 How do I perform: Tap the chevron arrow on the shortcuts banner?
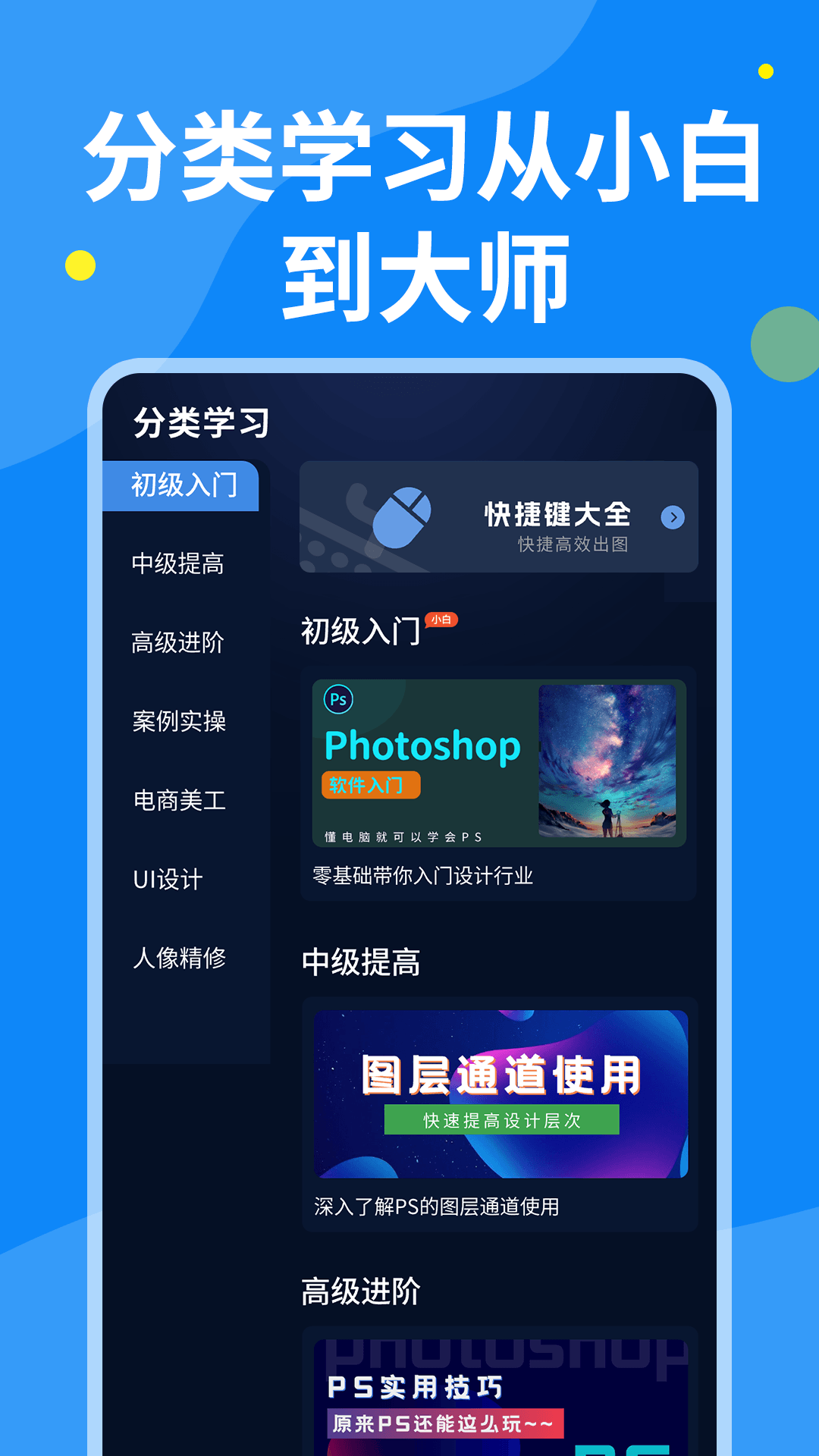coord(673,518)
